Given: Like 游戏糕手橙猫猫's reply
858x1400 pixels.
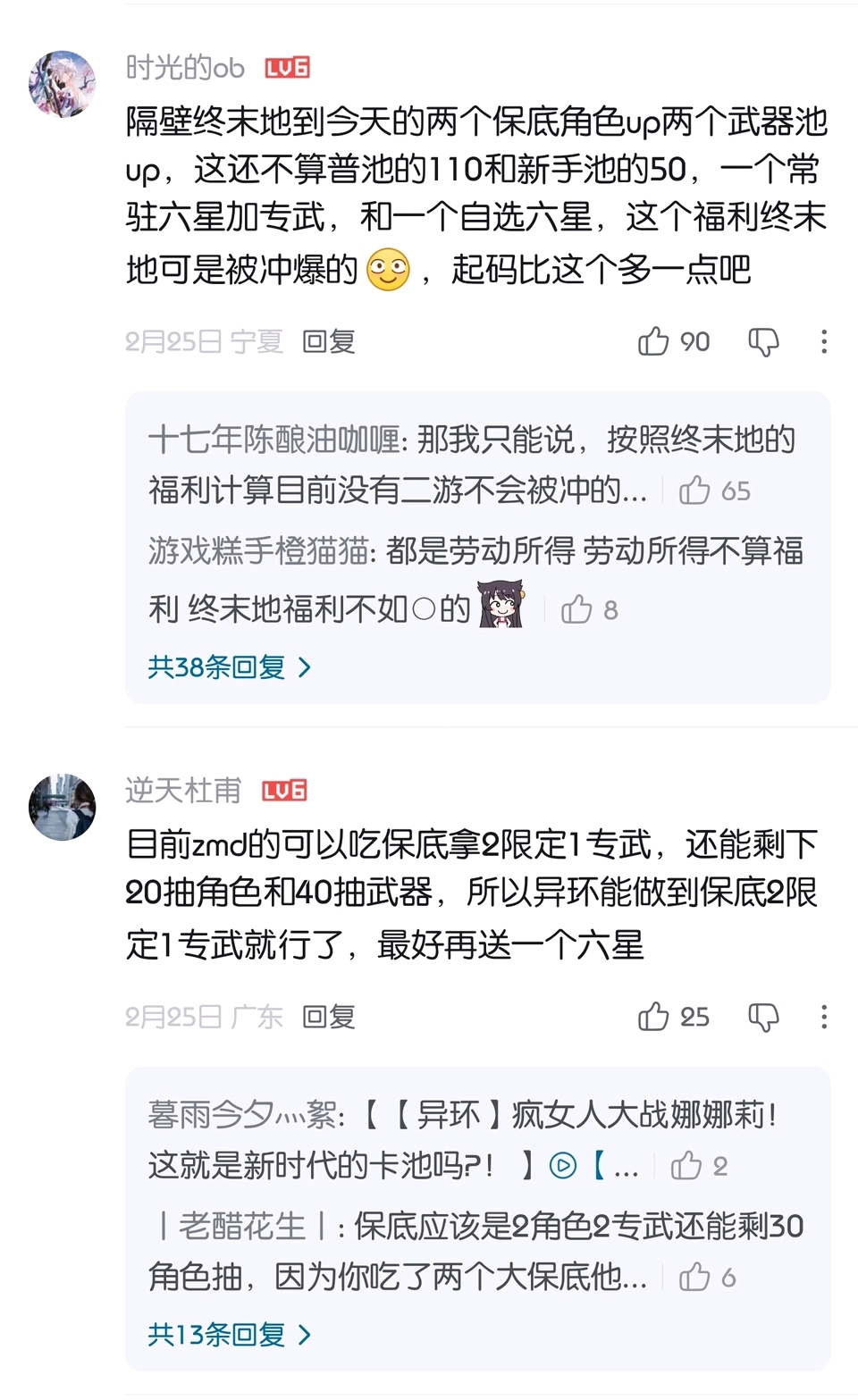Looking at the screenshot, I should click(589, 610).
